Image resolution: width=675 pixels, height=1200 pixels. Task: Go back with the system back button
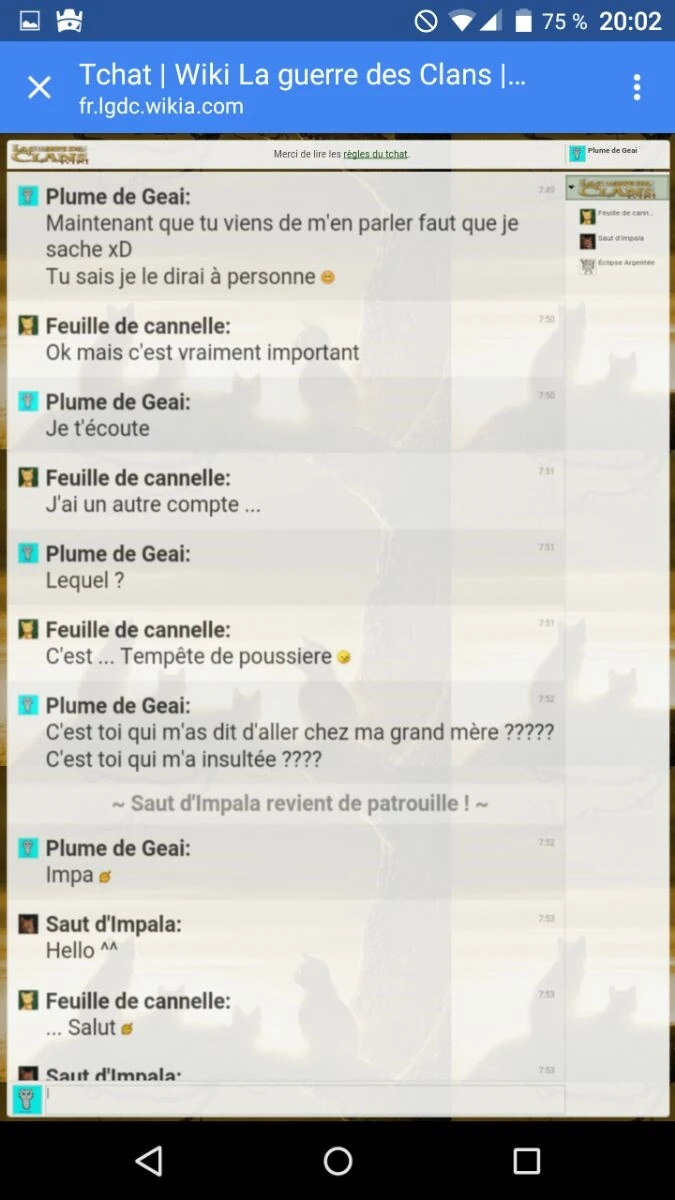coord(149,1160)
